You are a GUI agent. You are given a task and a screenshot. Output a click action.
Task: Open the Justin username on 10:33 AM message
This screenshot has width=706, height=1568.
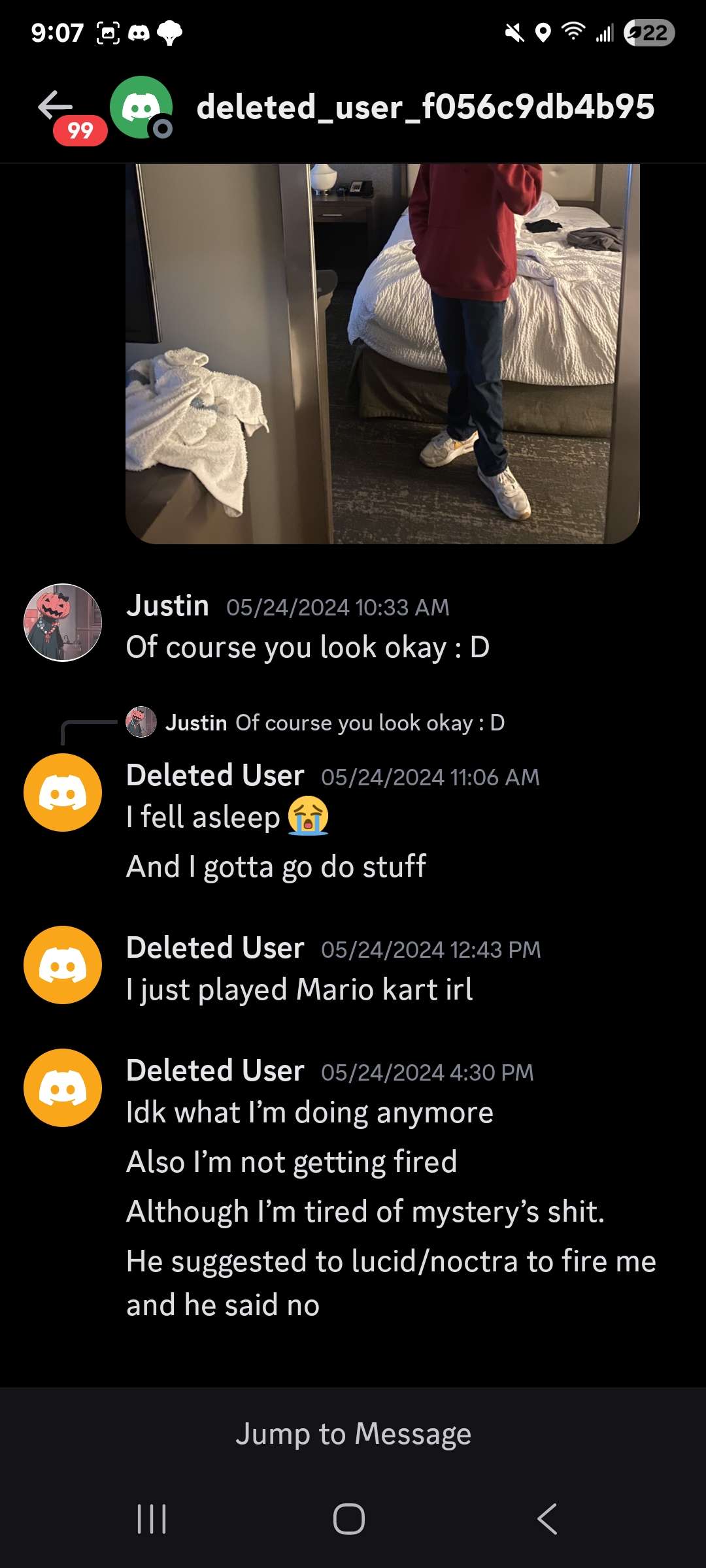click(167, 606)
